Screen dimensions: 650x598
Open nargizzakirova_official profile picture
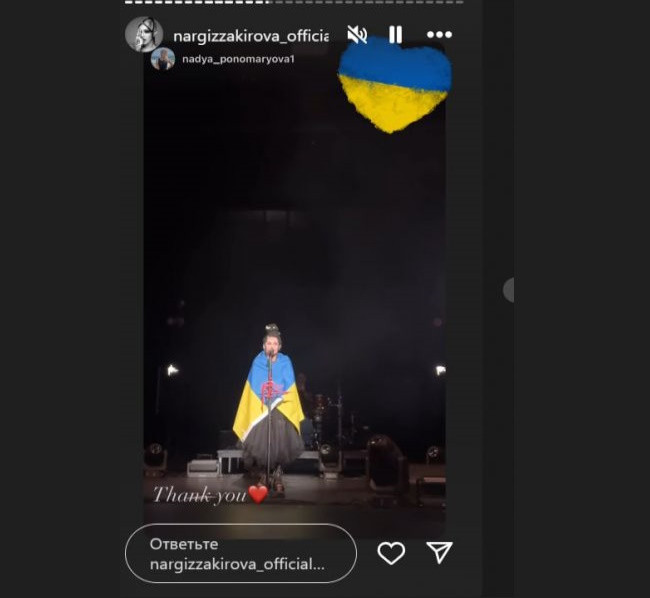pyautogui.click(x=144, y=34)
